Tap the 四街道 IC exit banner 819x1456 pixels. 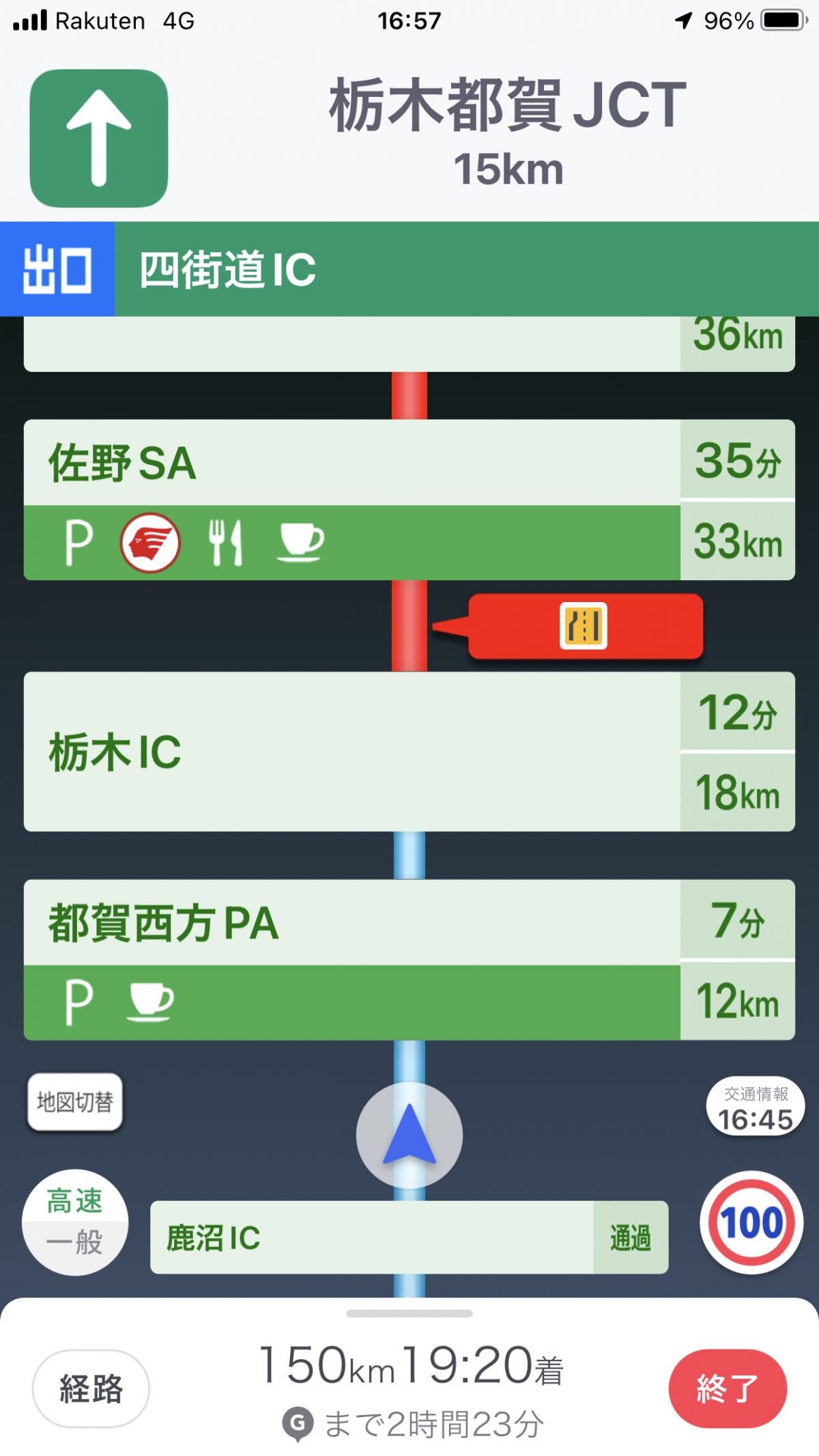(409, 269)
